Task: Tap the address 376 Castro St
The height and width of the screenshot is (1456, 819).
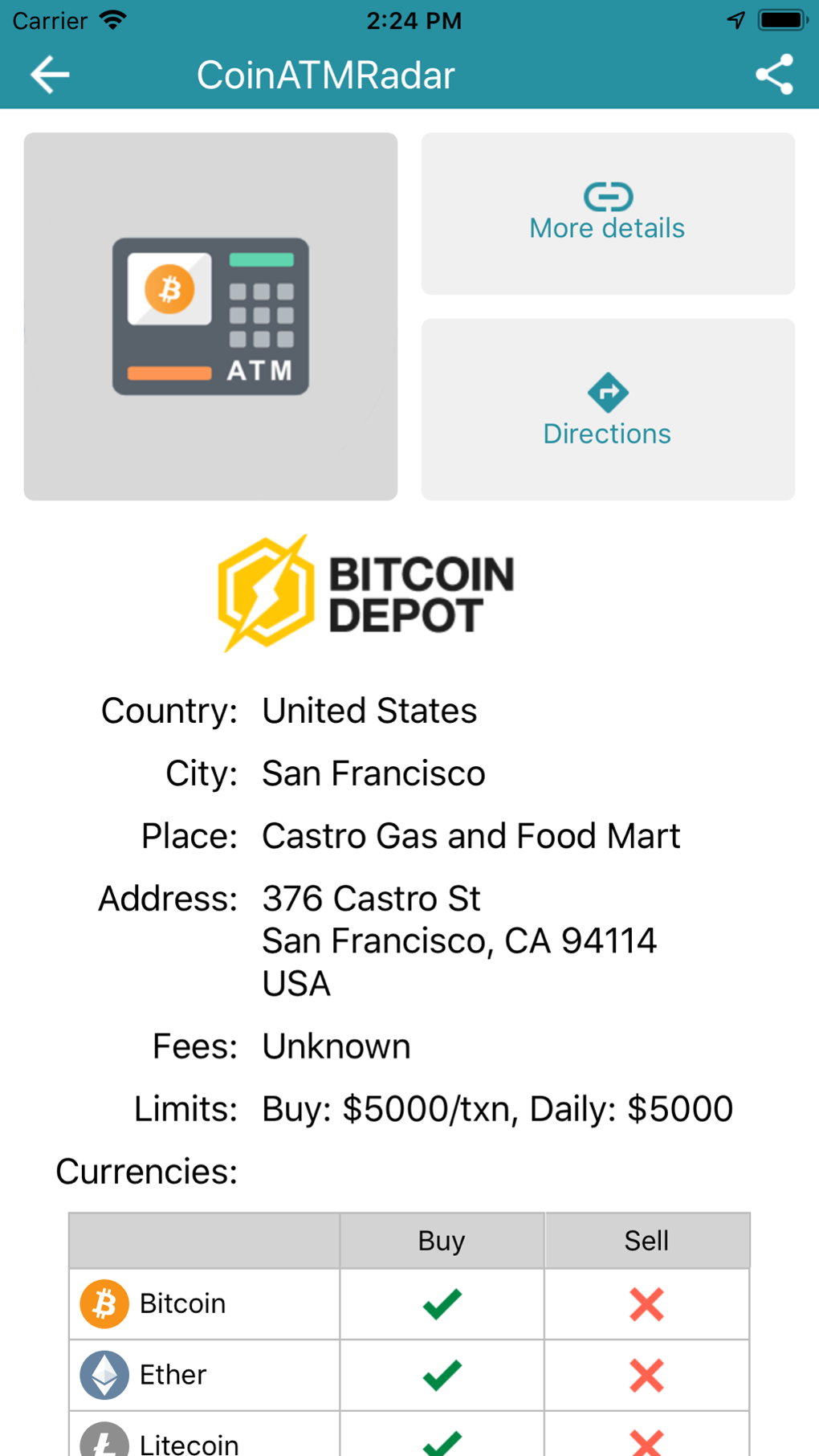Action: click(370, 899)
